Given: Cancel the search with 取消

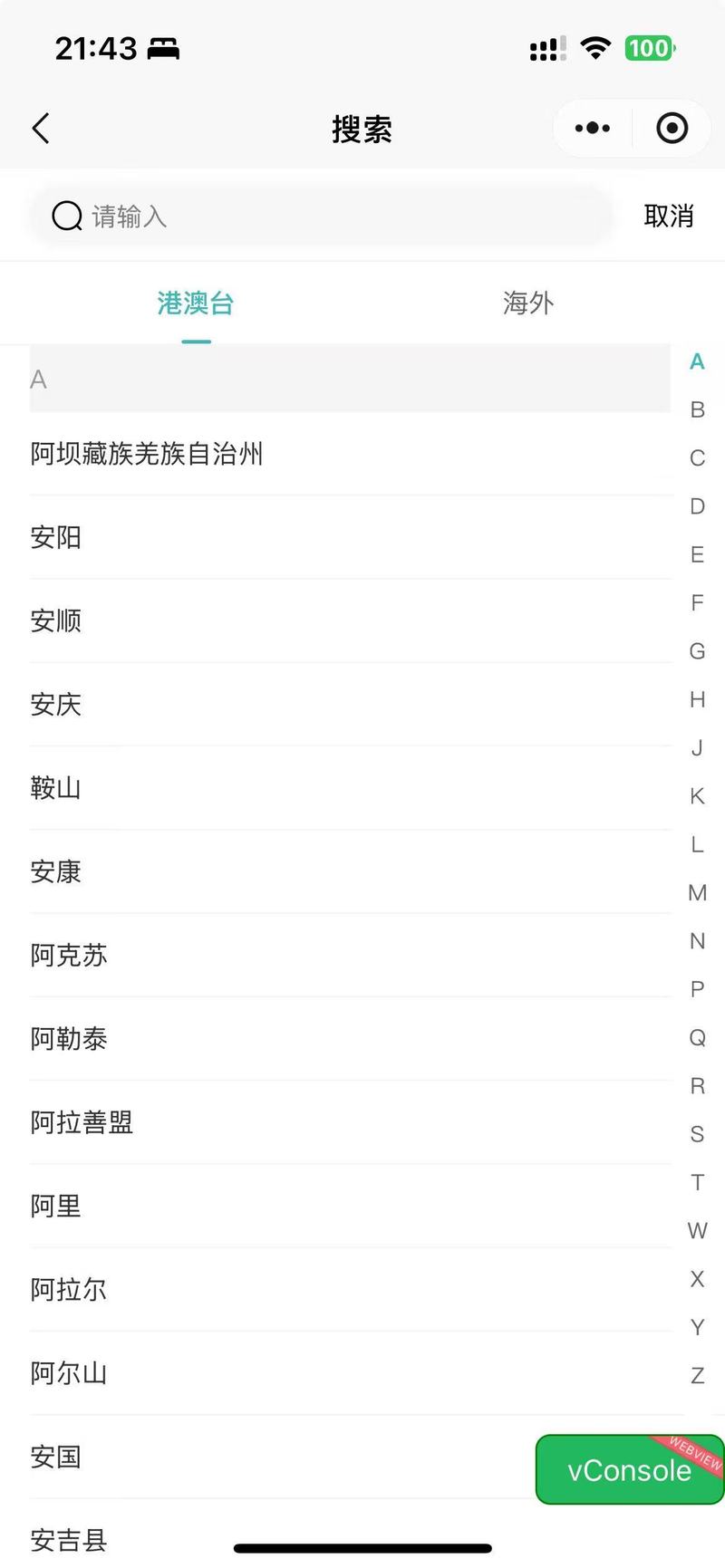Looking at the screenshot, I should click(x=669, y=216).
